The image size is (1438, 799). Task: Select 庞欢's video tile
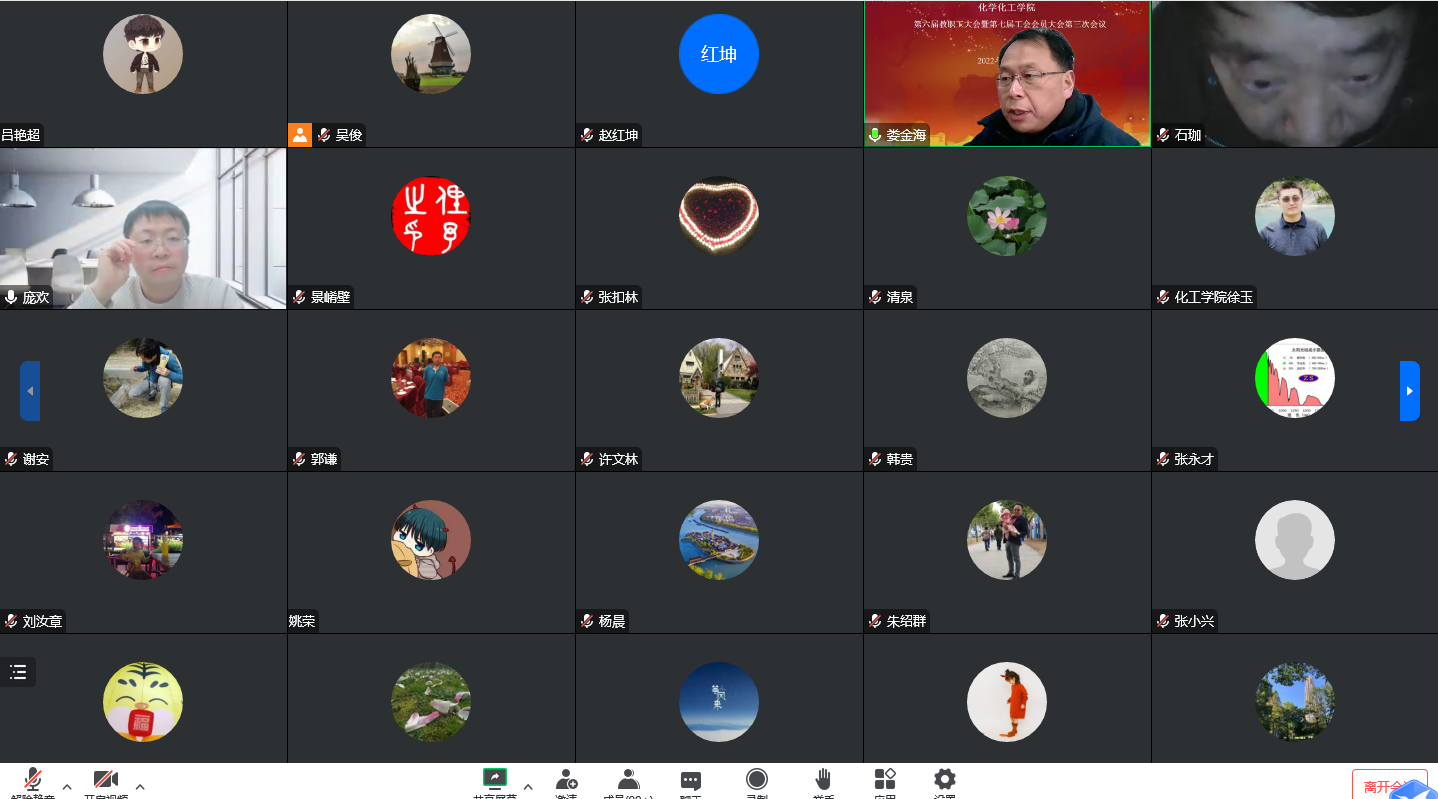143,229
